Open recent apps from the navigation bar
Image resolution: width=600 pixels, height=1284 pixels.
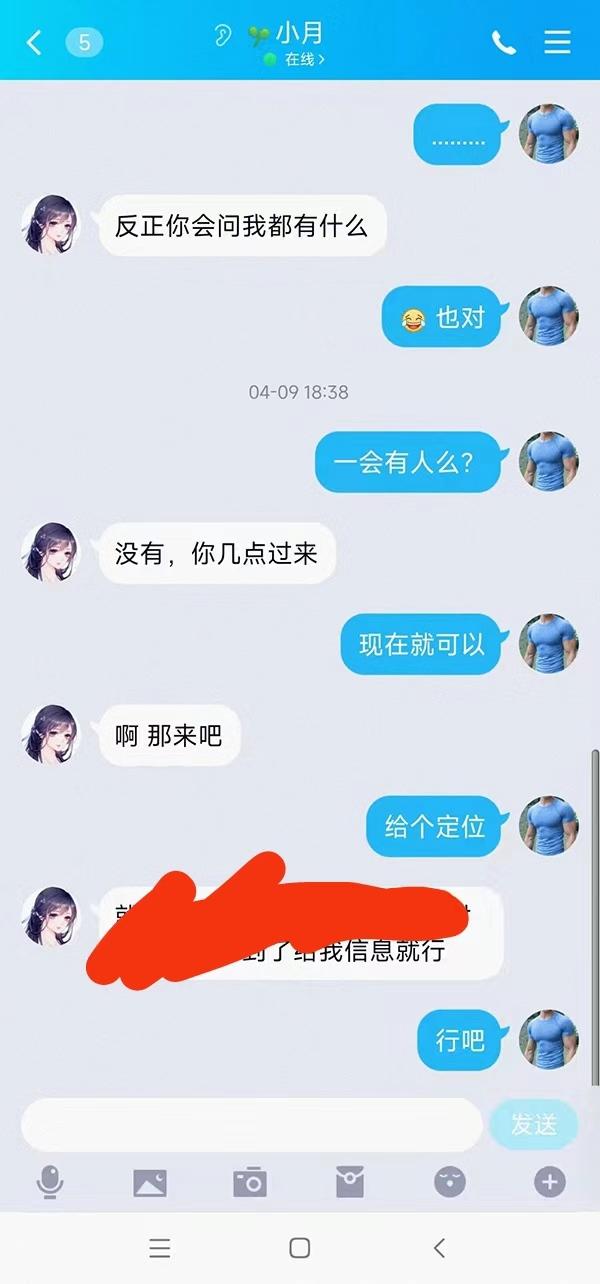[x=160, y=1247]
